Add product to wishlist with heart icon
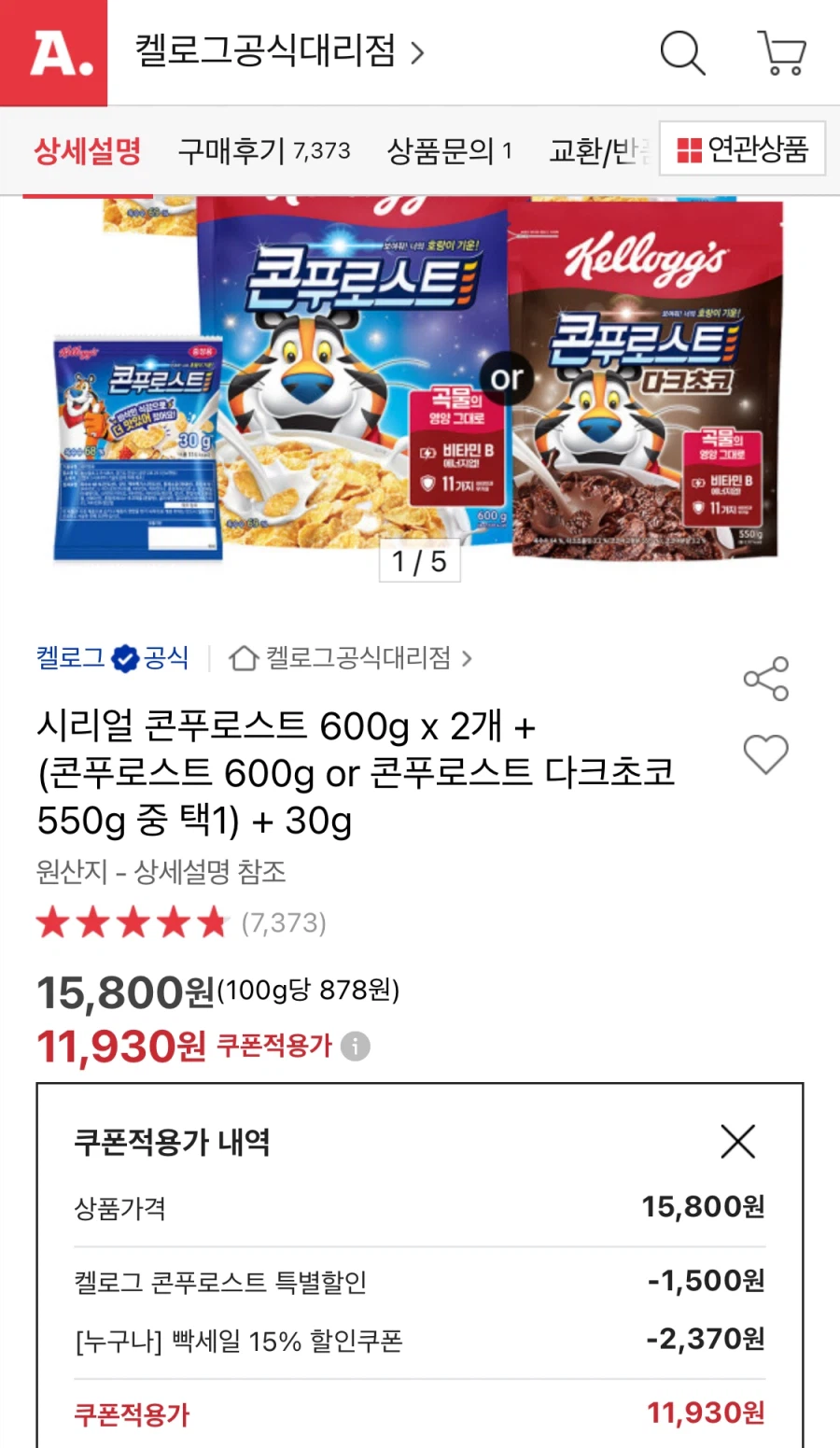The image size is (840, 1448). pos(766,754)
